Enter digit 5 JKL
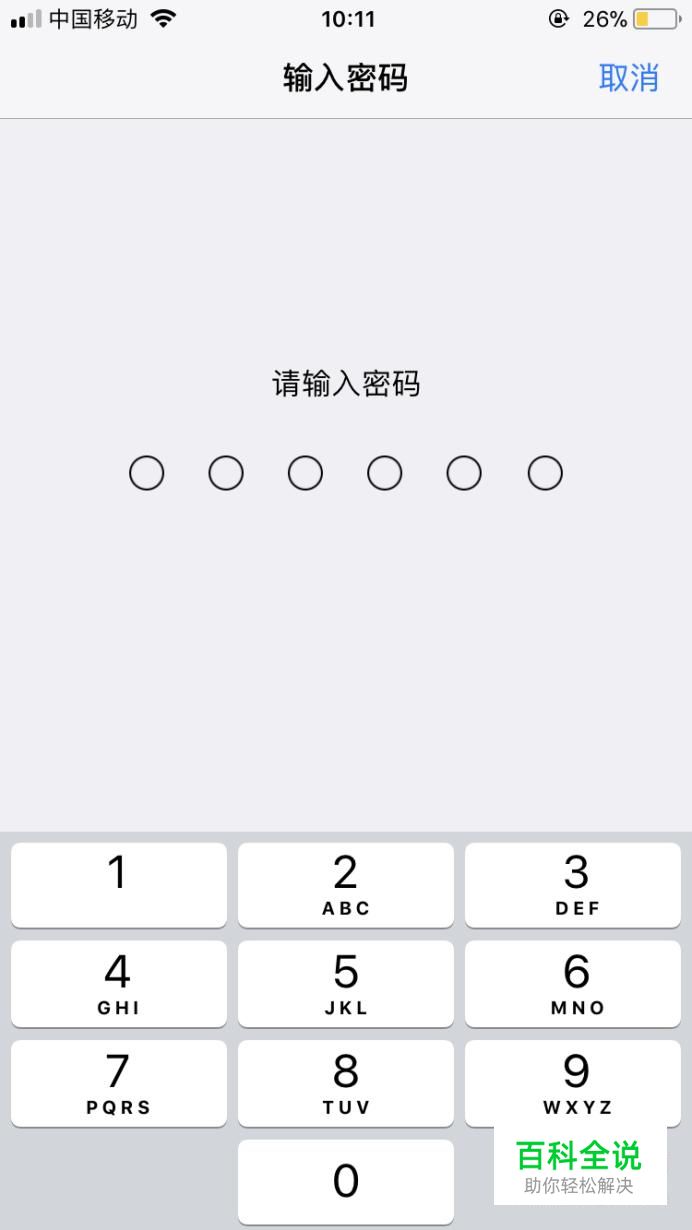Screen dimensions: 692x1230 click(346, 984)
